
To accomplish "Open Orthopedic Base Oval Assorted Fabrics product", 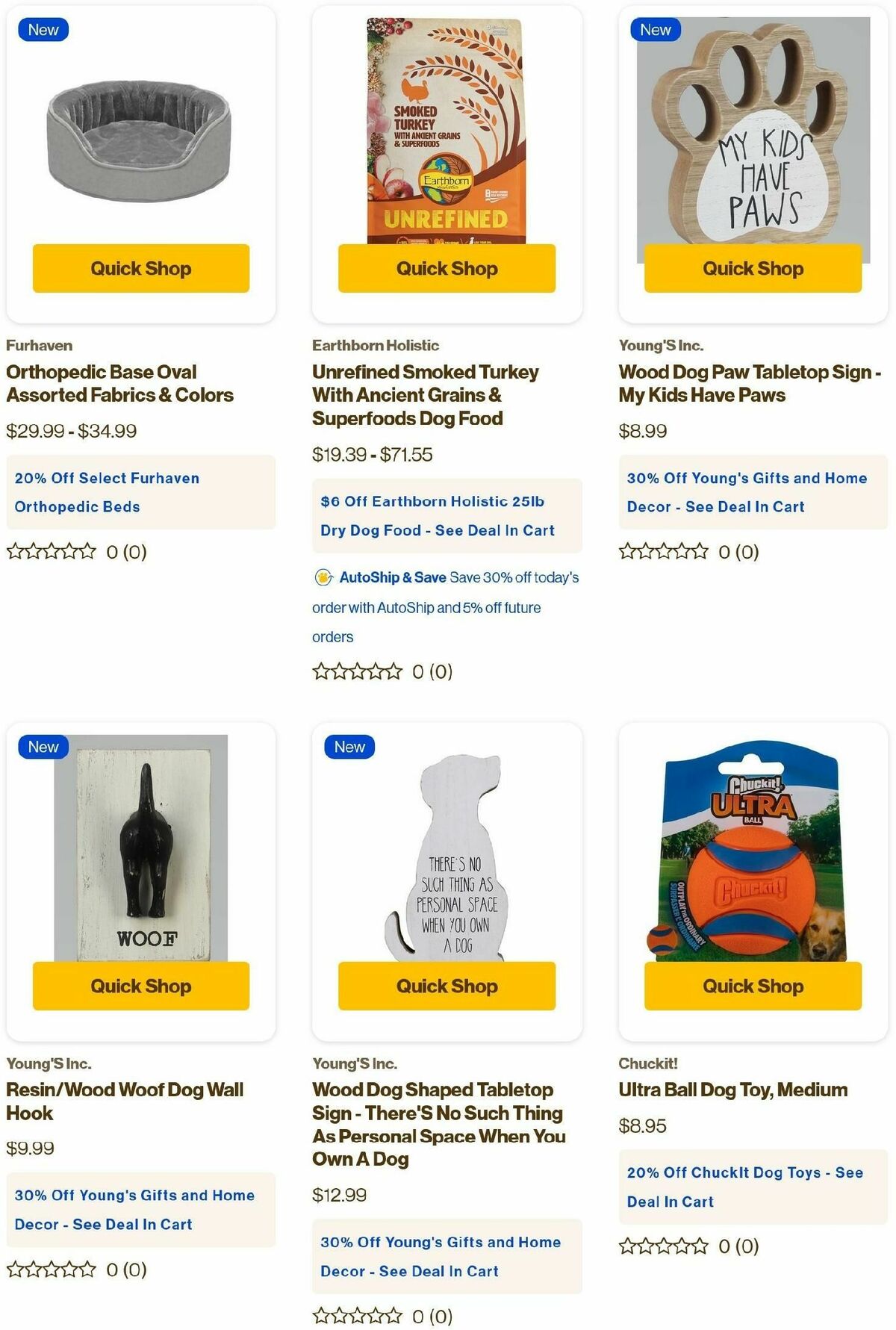I will coord(119,383).
